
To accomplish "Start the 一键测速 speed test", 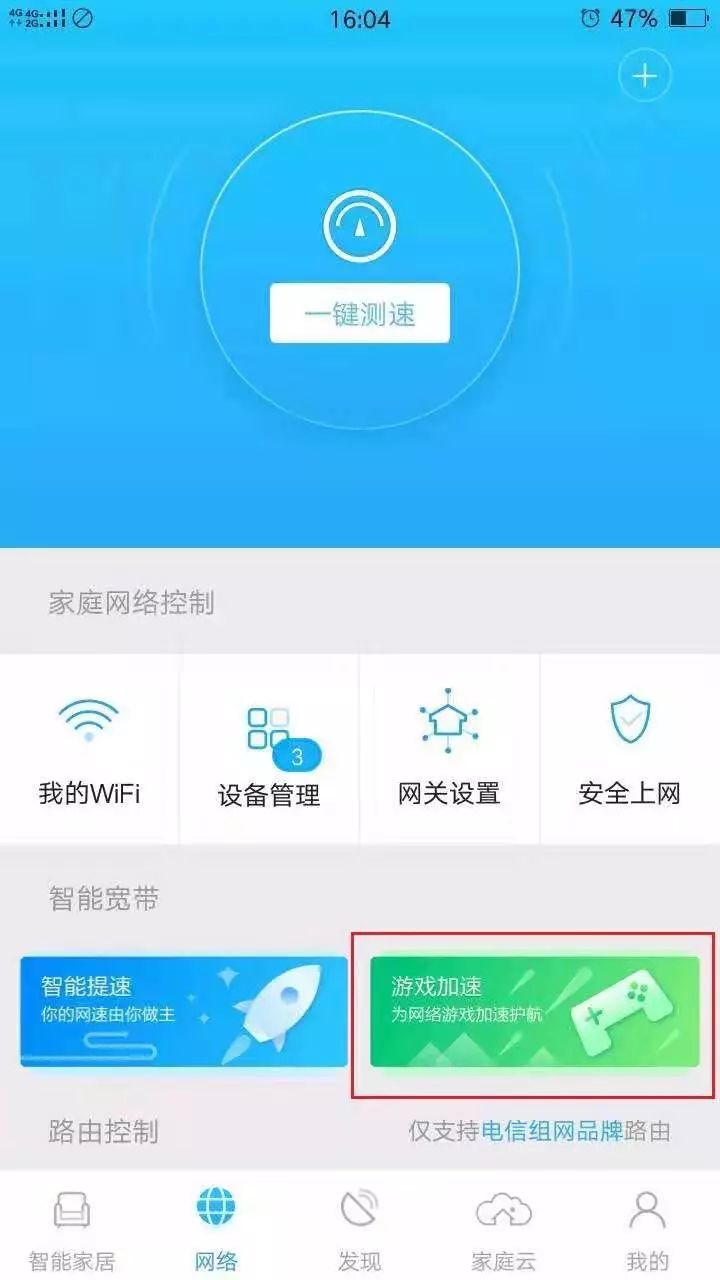I will [360, 314].
